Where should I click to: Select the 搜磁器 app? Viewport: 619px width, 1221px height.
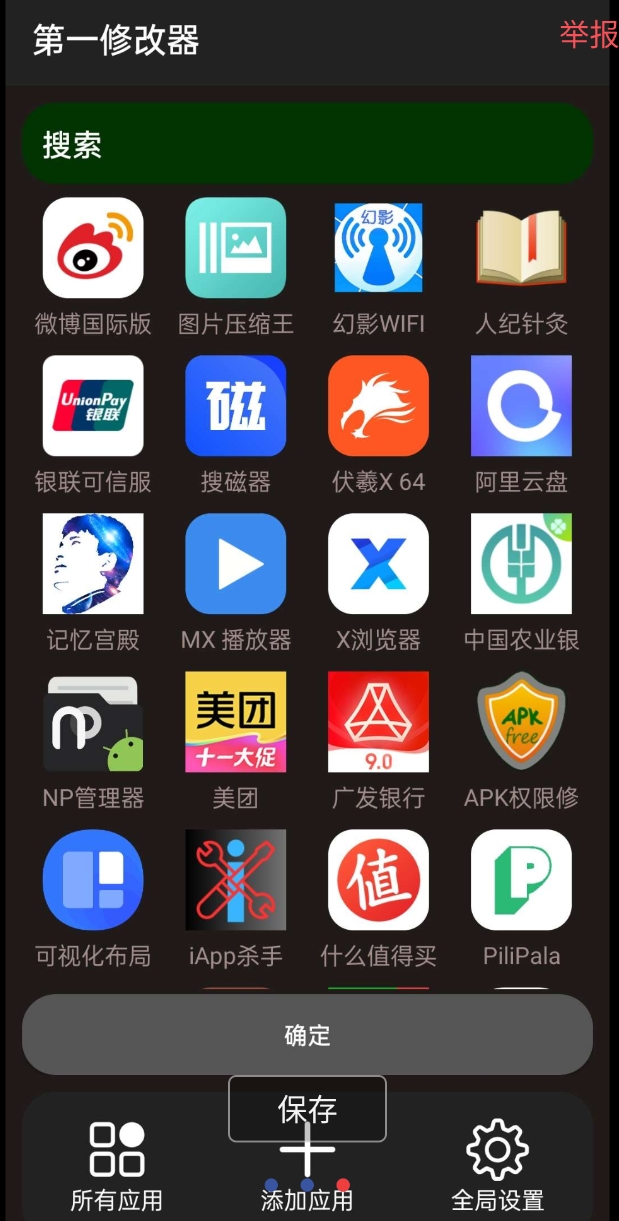(x=236, y=406)
